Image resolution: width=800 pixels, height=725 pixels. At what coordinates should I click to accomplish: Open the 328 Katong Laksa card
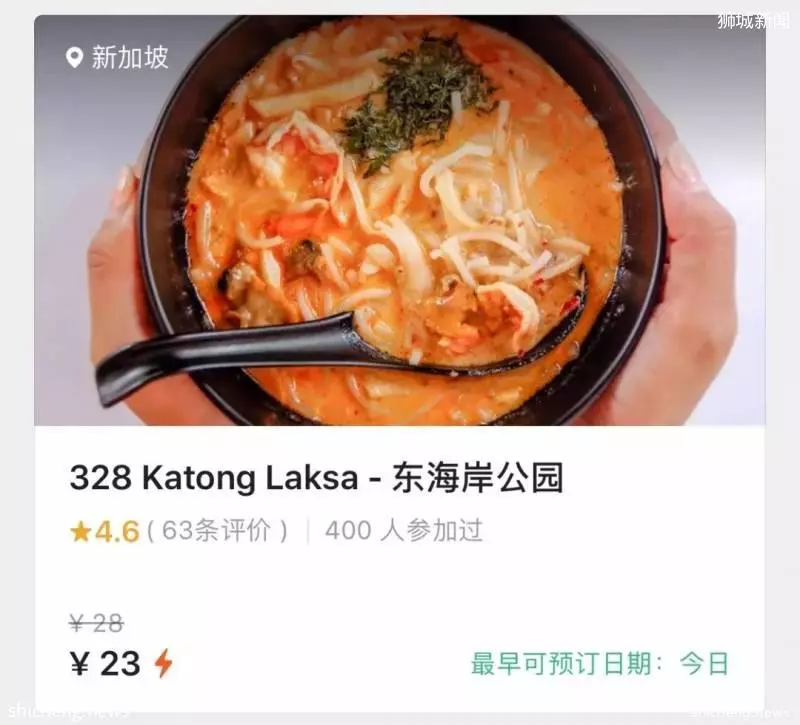316,479
